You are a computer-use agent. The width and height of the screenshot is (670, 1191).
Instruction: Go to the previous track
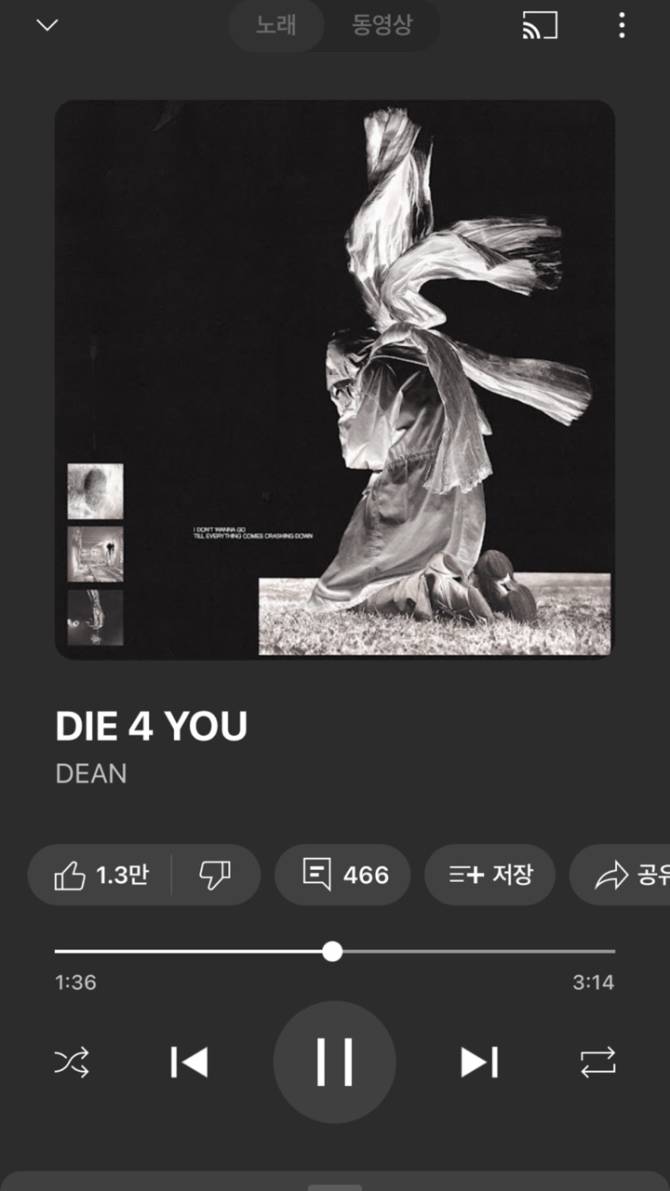189,1062
